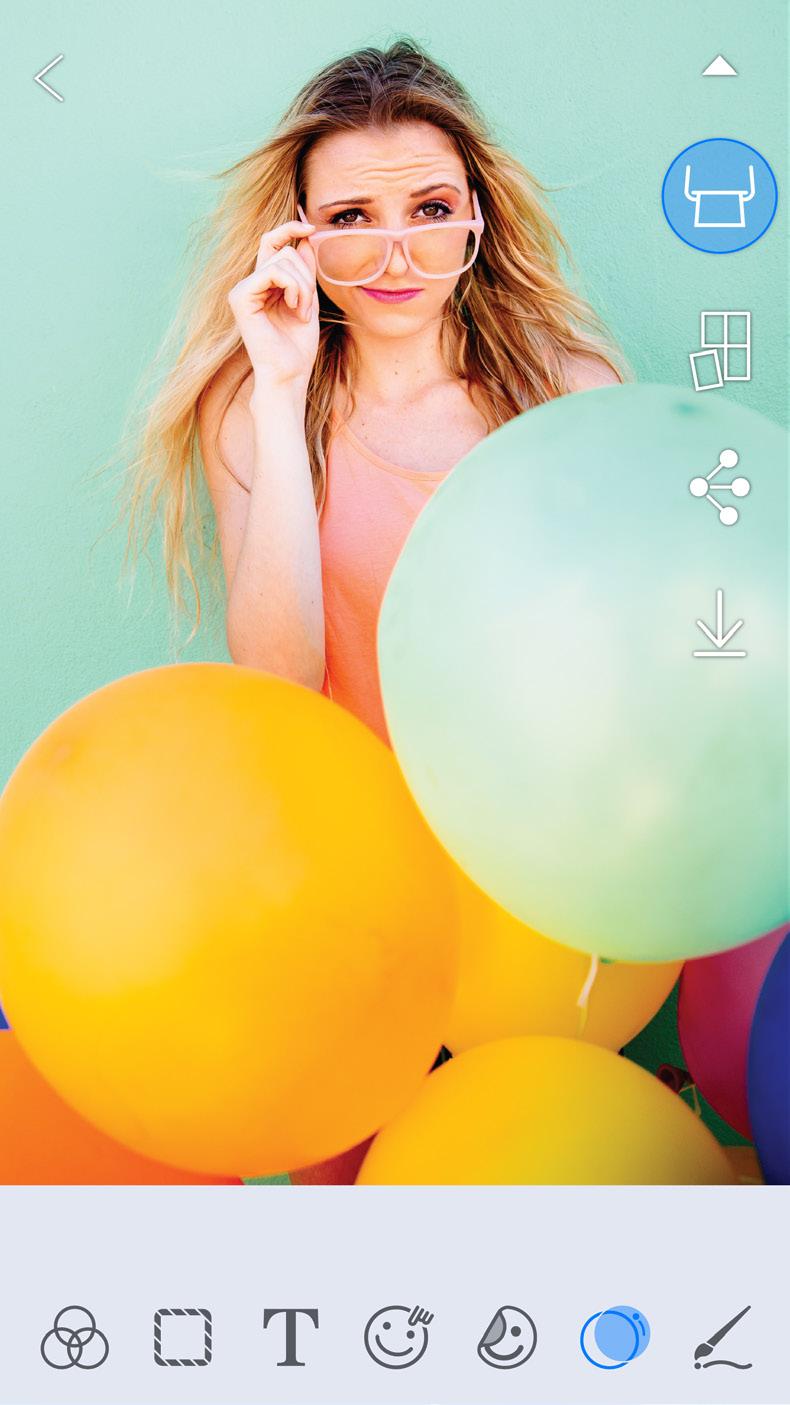Viewport: 790px width, 1405px height.
Task: Go back using the left arrow
Action: point(49,78)
